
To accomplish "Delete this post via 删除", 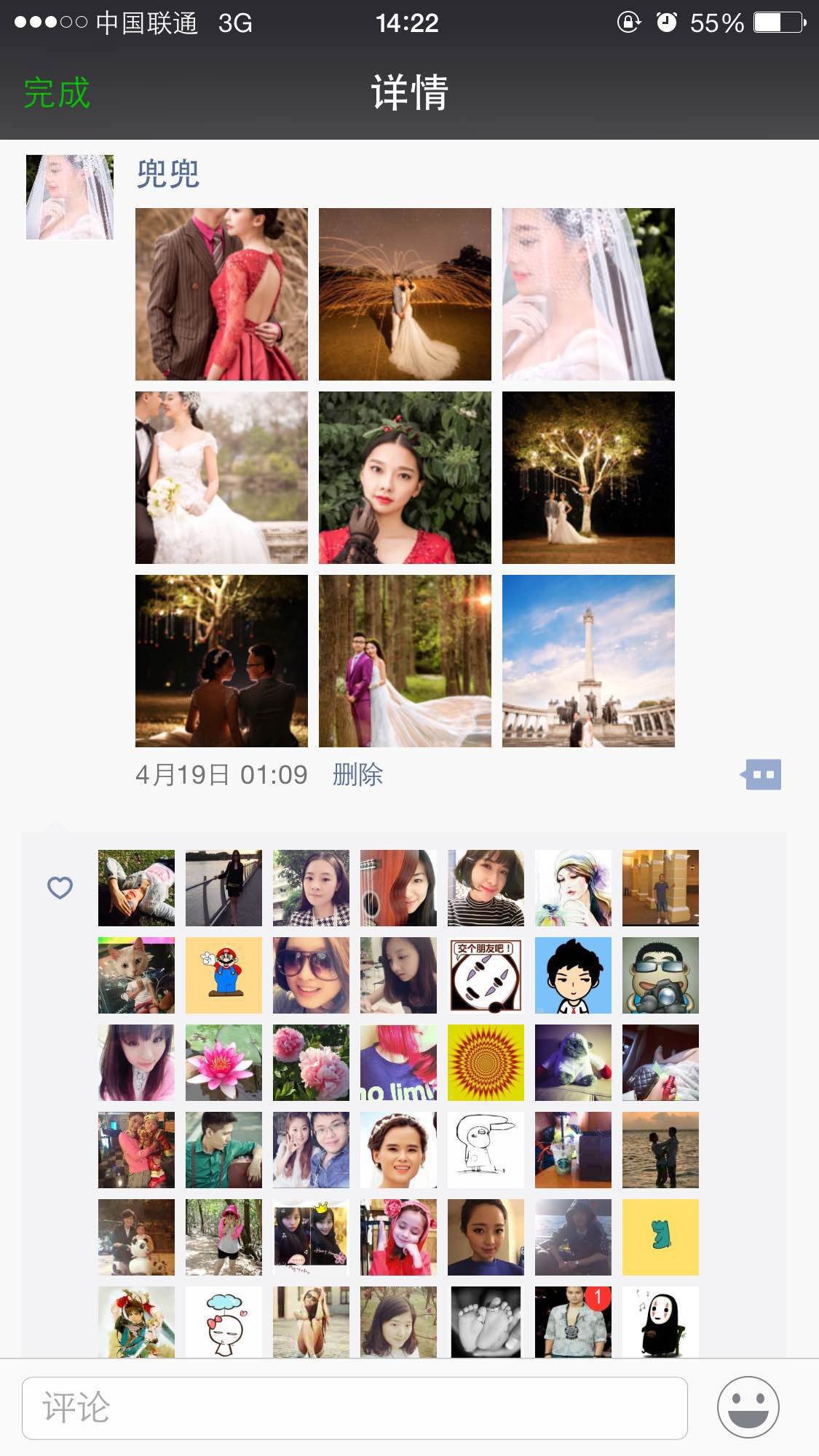I will pyautogui.click(x=357, y=775).
